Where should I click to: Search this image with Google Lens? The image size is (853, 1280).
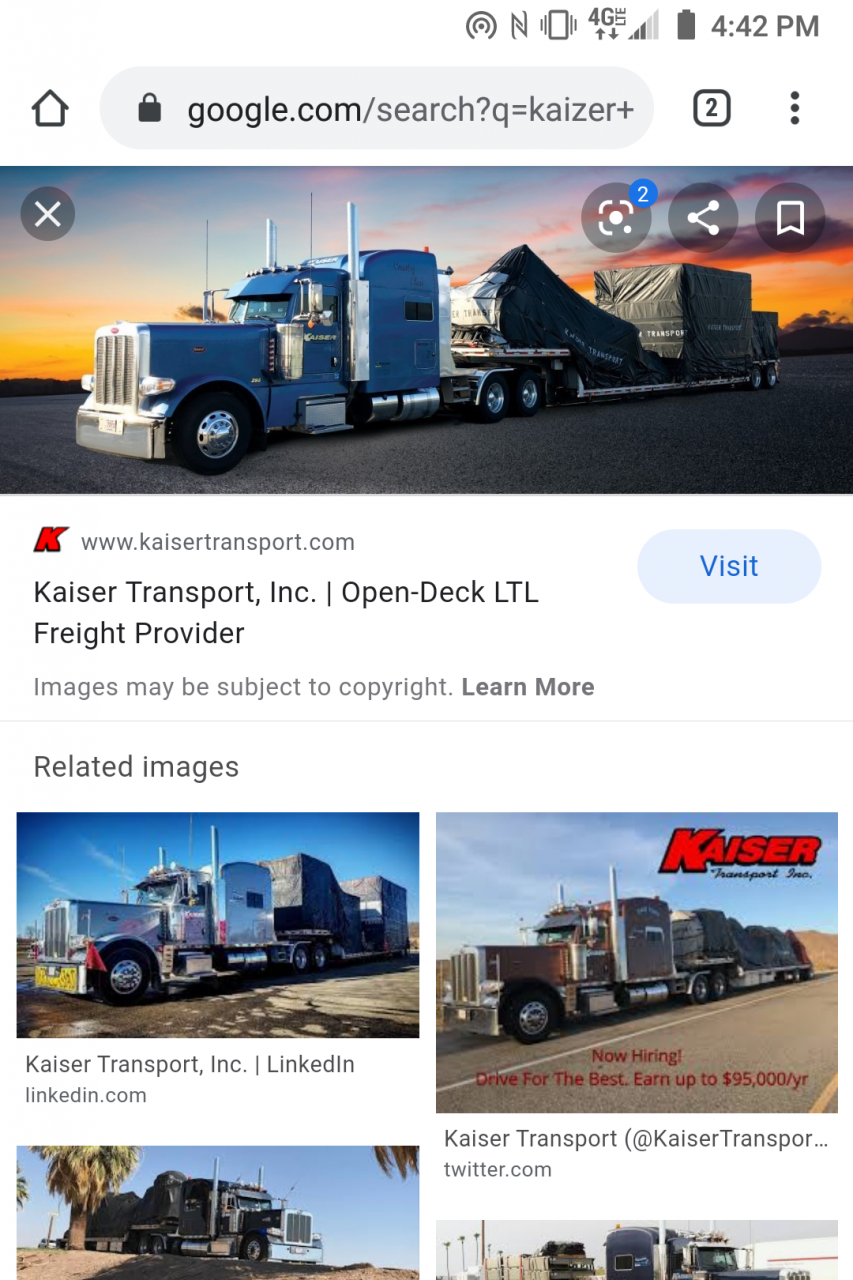616,217
